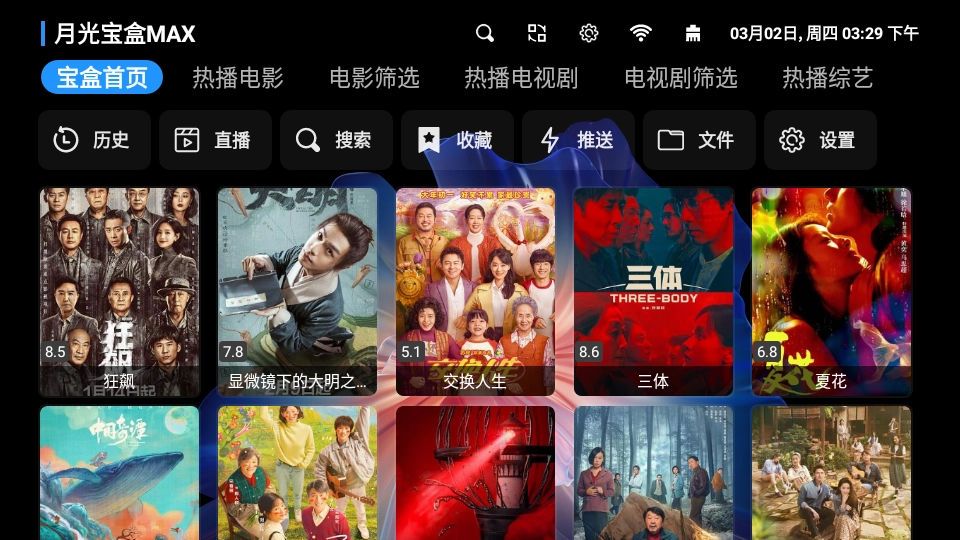Open the 夏花 card
The height and width of the screenshot is (540, 960).
tap(831, 290)
